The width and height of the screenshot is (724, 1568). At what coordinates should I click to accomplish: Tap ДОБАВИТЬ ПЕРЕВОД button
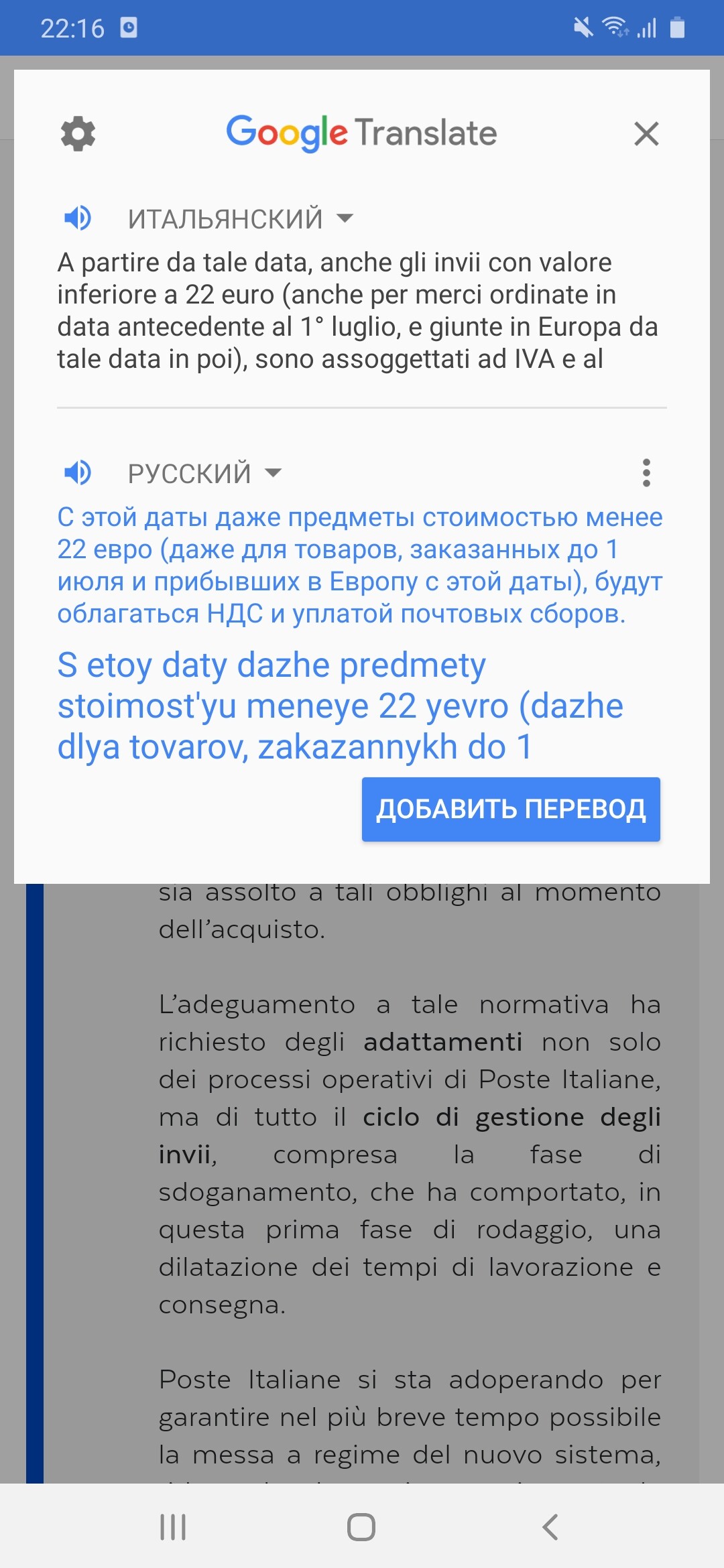click(511, 809)
